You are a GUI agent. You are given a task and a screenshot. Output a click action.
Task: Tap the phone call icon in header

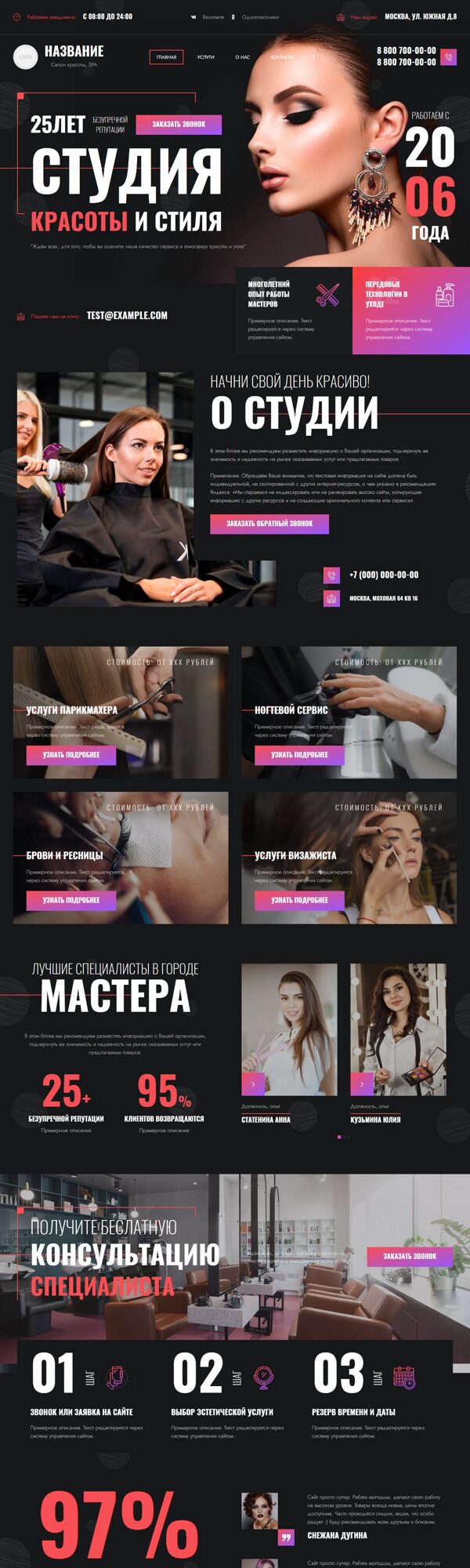click(448, 56)
